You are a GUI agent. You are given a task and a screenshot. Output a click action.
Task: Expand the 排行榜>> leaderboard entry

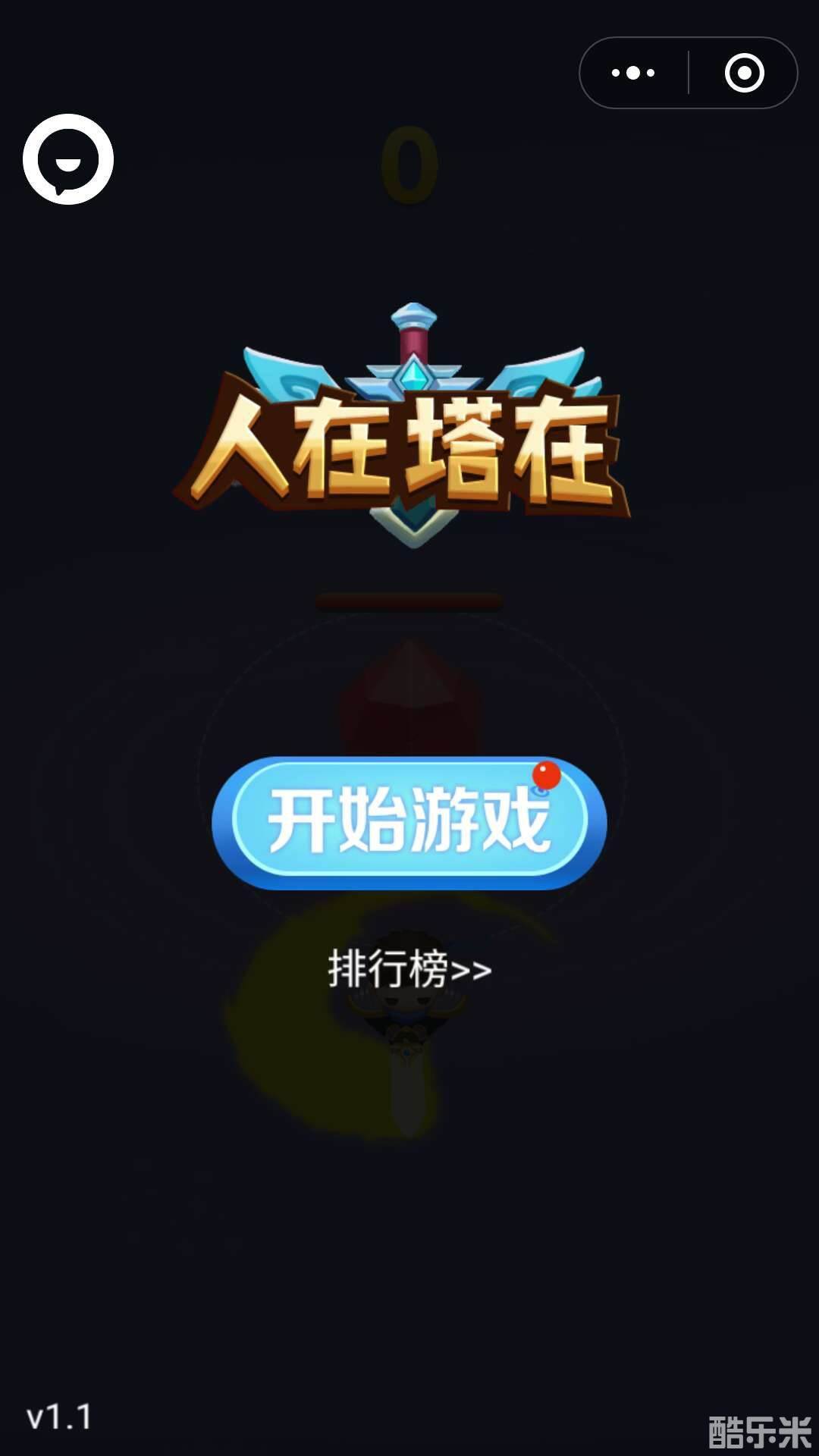pos(409,968)
